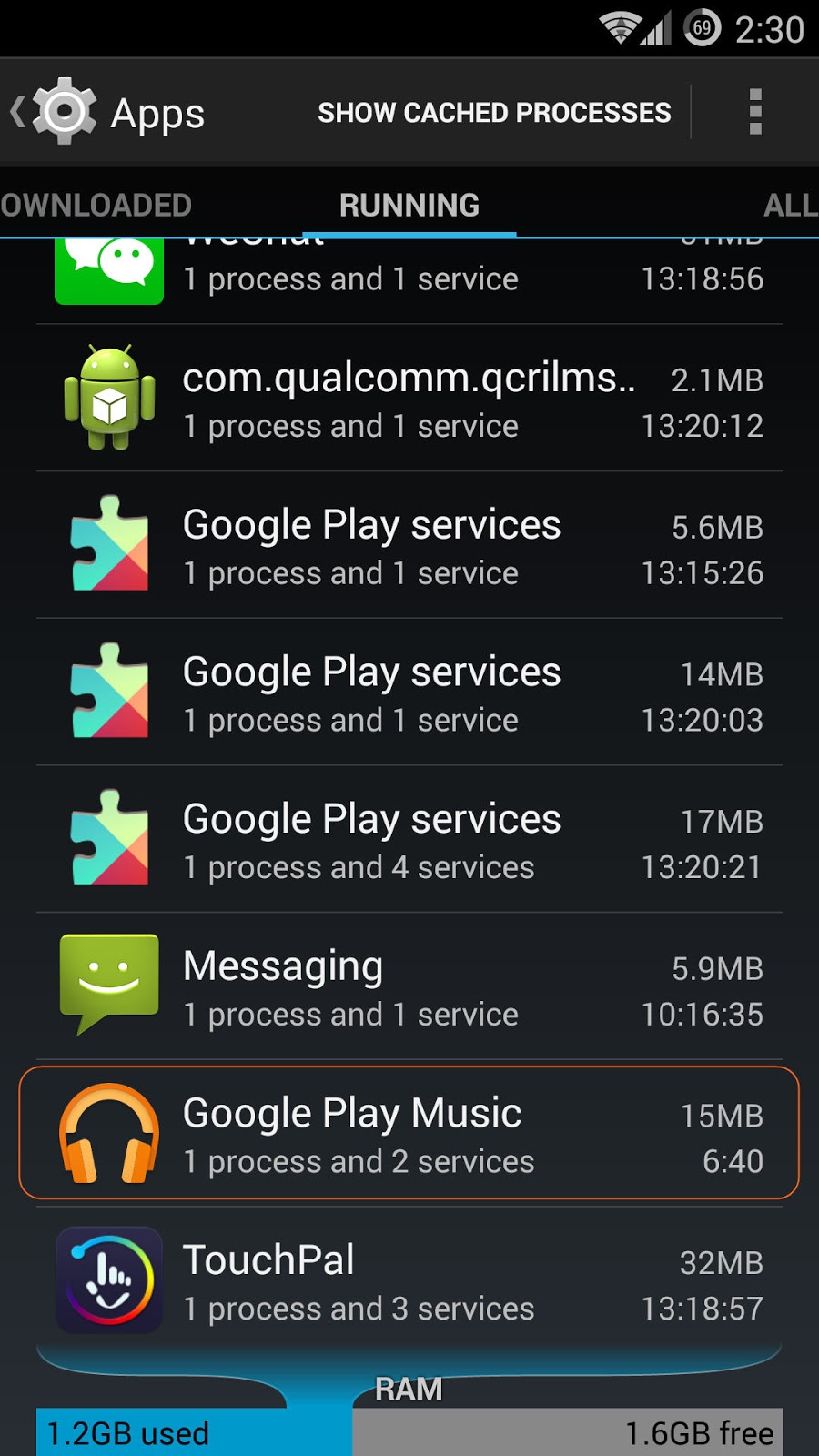The width and height of the screenshot is (819, 1456).
Task: Open Google Play services using 17MB
Action: coord(409,840)
